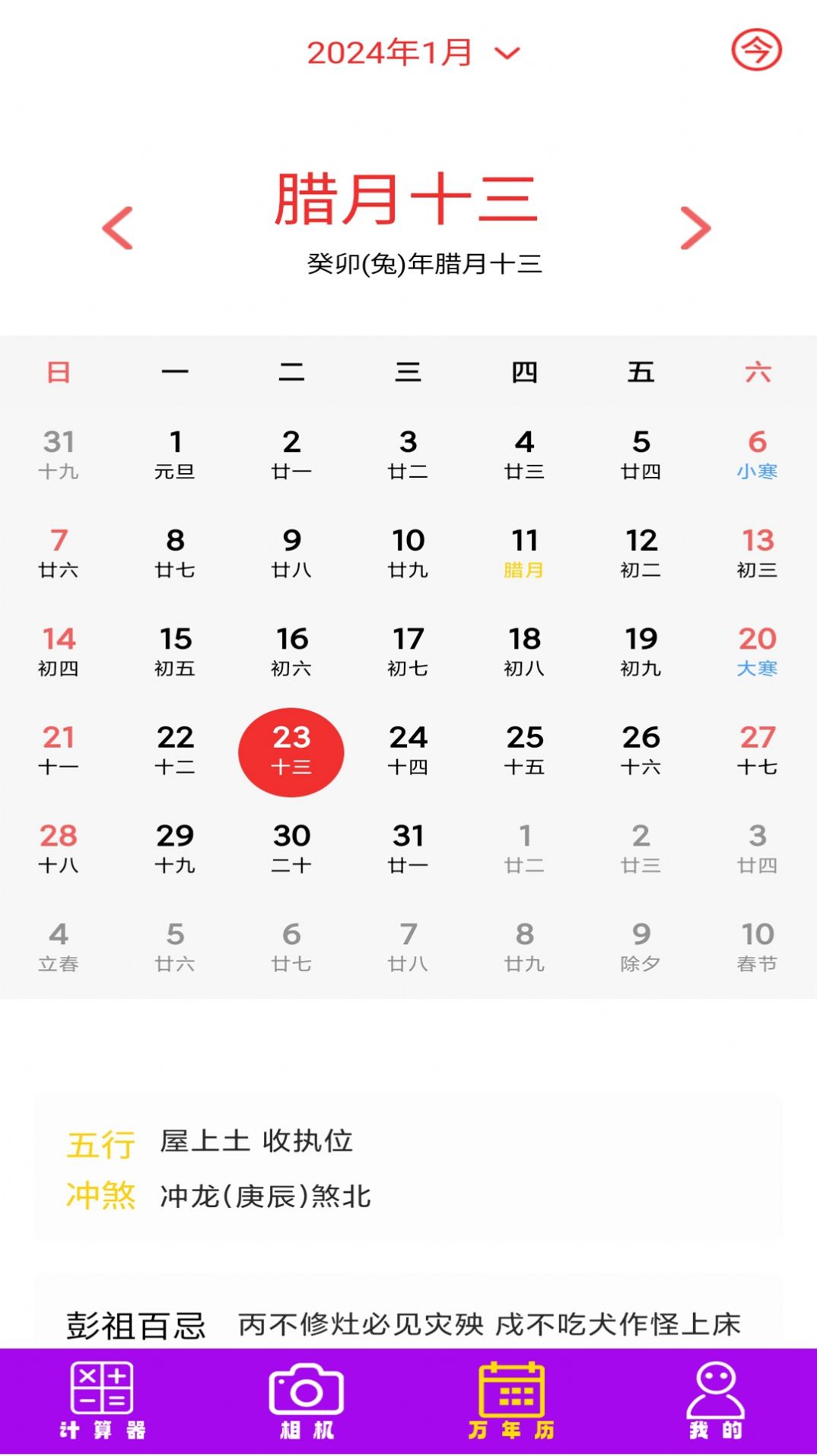The image size is (817, 1456).
Task: Select February 9 除夕 date
Action: tap(641, 946)
